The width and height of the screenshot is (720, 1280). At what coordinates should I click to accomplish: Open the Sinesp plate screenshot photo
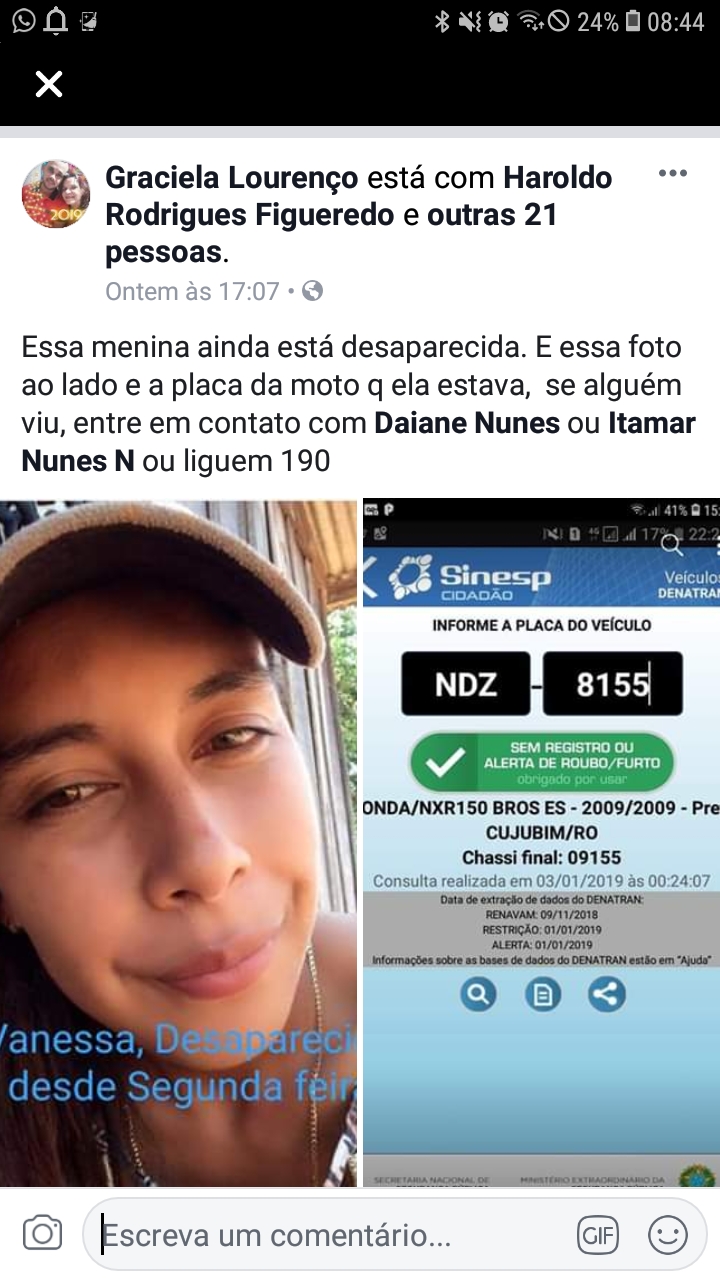pos(541,842)
